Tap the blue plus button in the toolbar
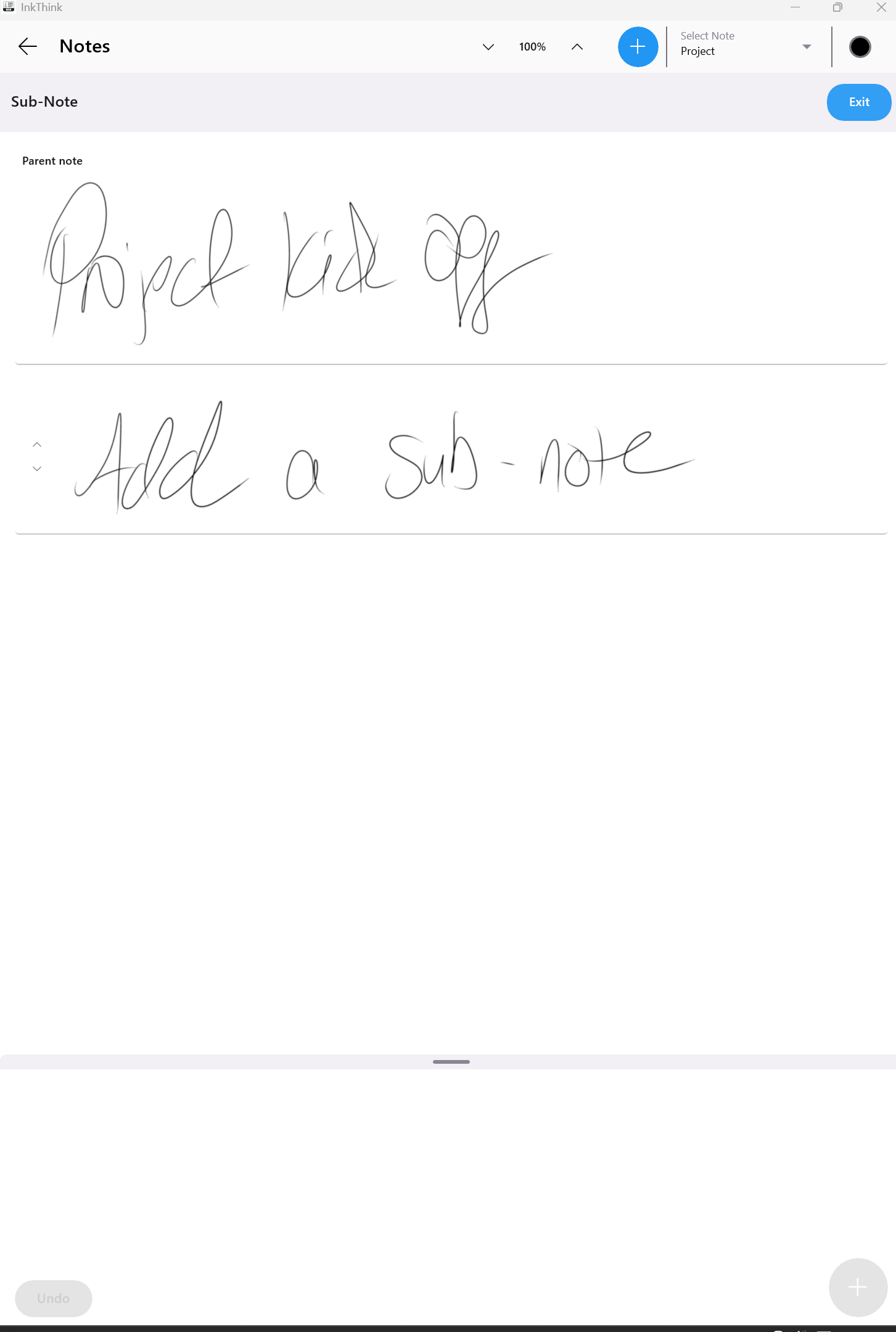Image resolution: width=896 pixels, height=1332 pixels. 638,47
